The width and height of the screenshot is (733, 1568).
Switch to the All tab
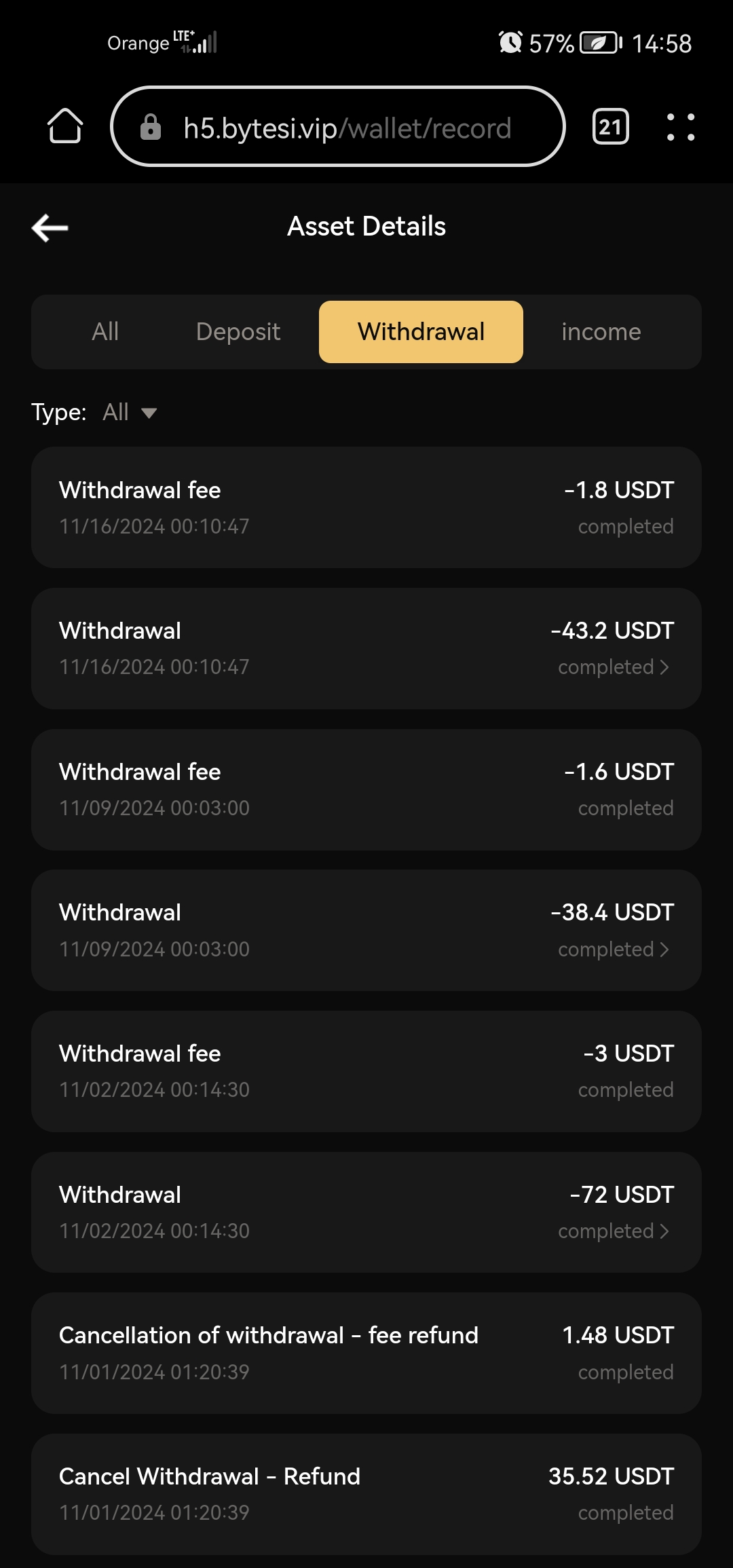[105, 332]
